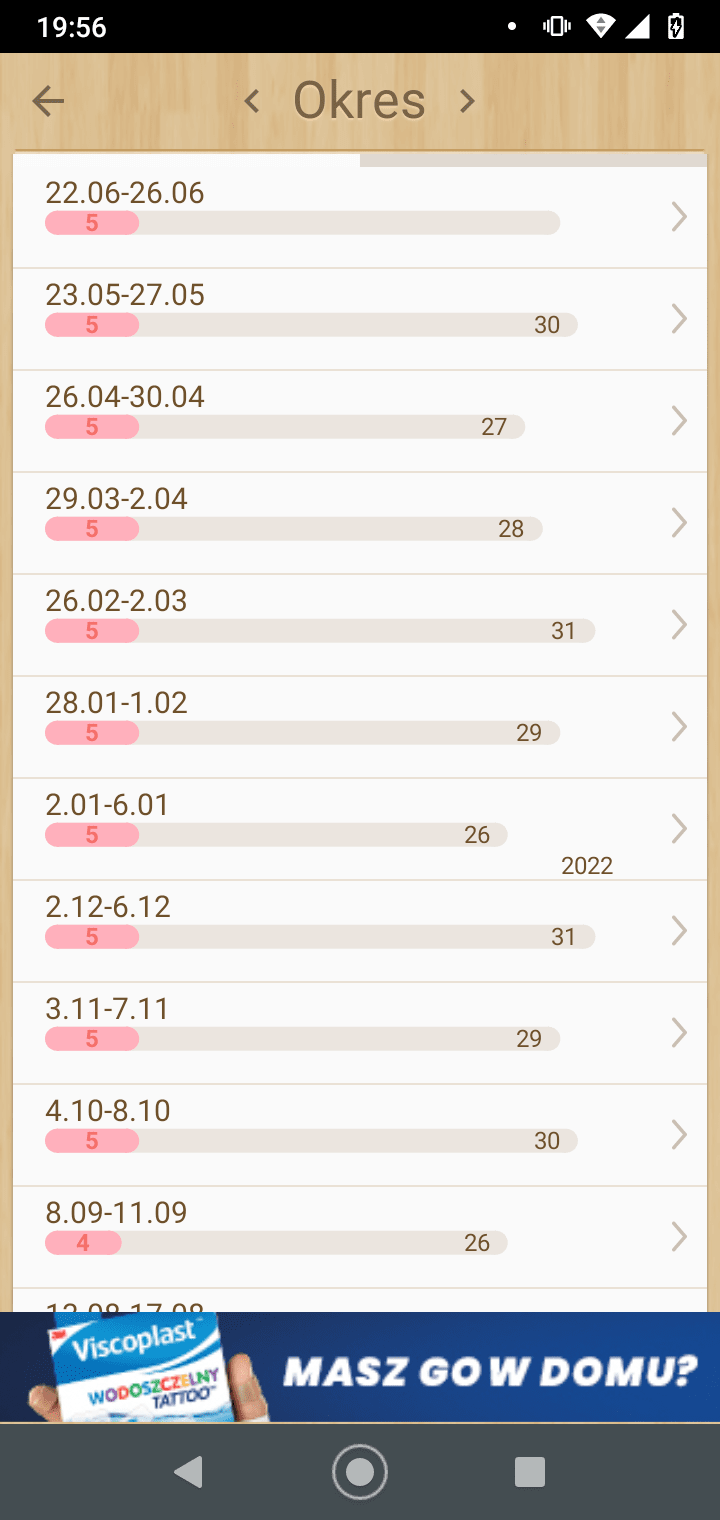The height and width of the screenshot is (1520, 720).
Task: Open the 26.02-2.03 period entry
Action: [x=360, y=625]
